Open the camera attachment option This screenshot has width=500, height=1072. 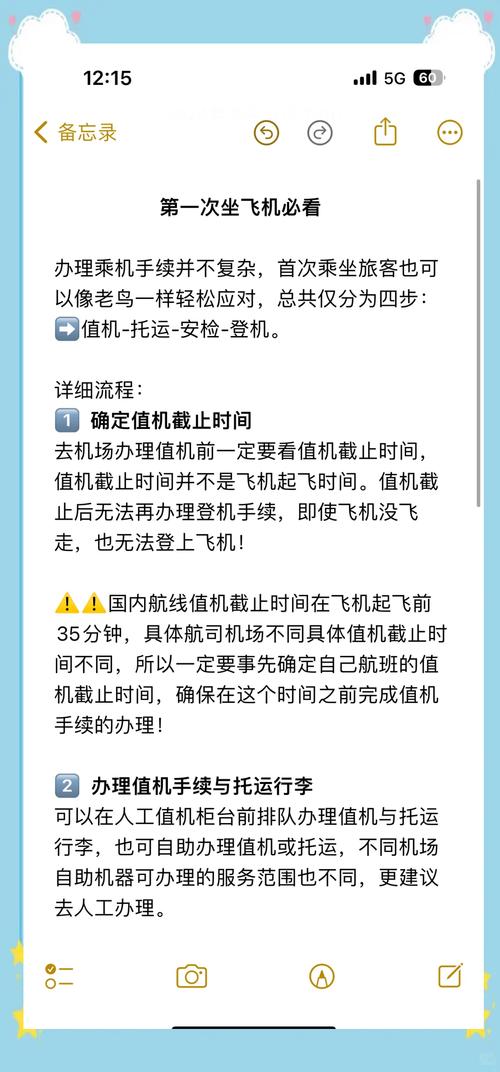point(192,976)
